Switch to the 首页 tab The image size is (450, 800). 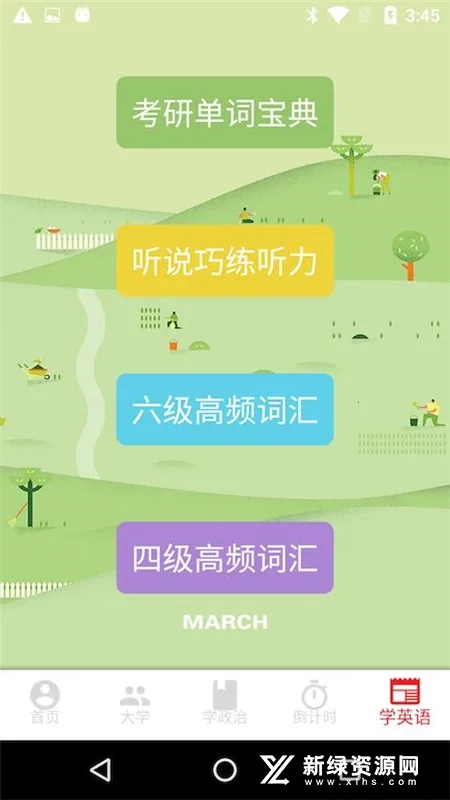(45, 703)
